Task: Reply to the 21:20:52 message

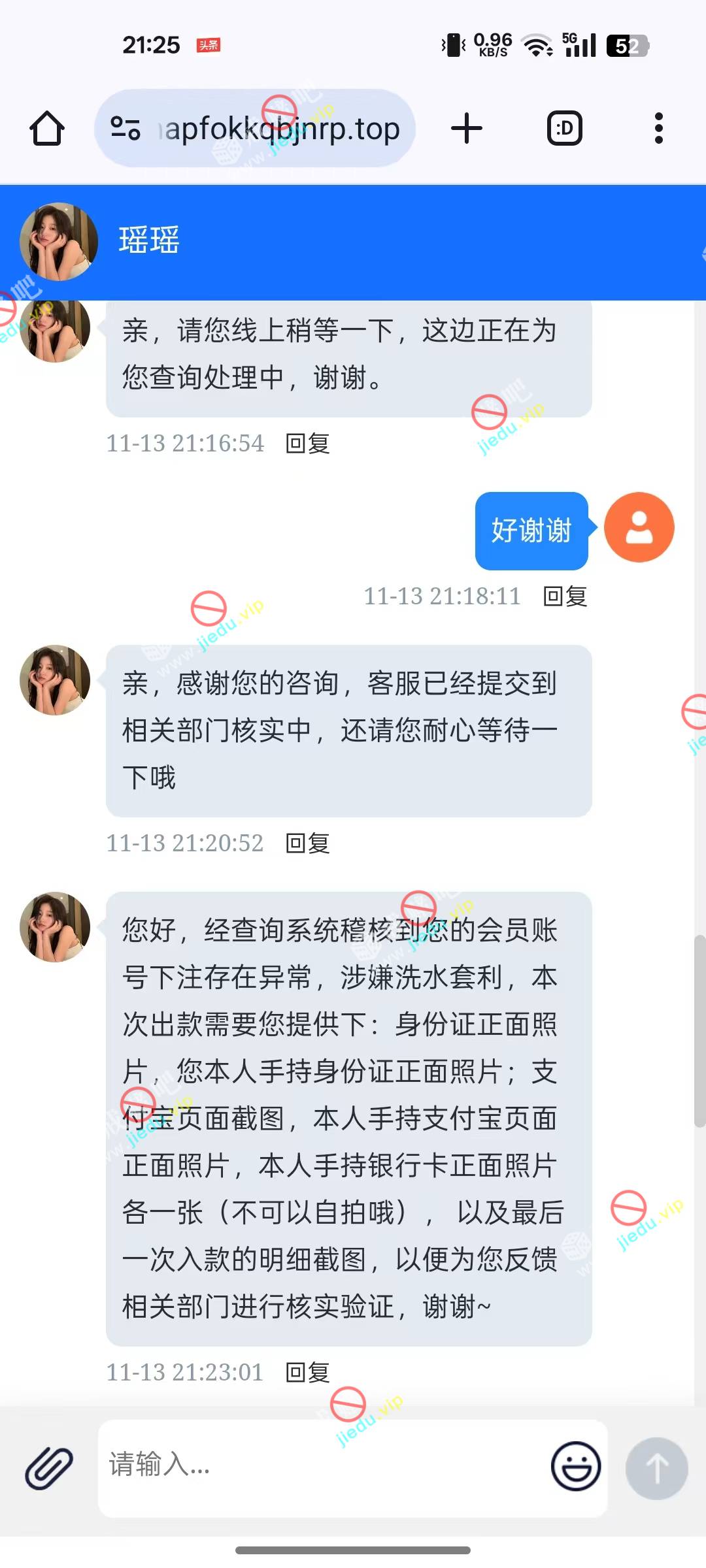Action: point(308,843)
